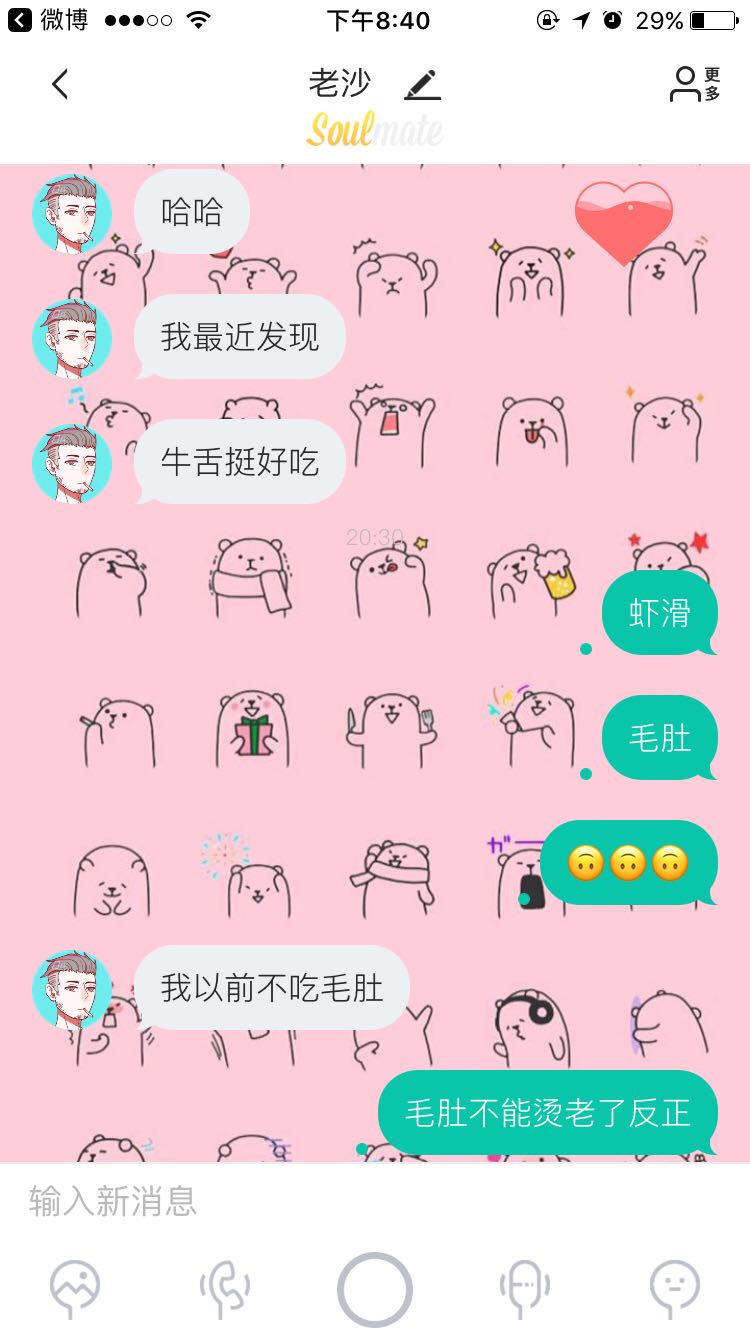Return to 微博 via status bar link

click(x=48, y=20)
